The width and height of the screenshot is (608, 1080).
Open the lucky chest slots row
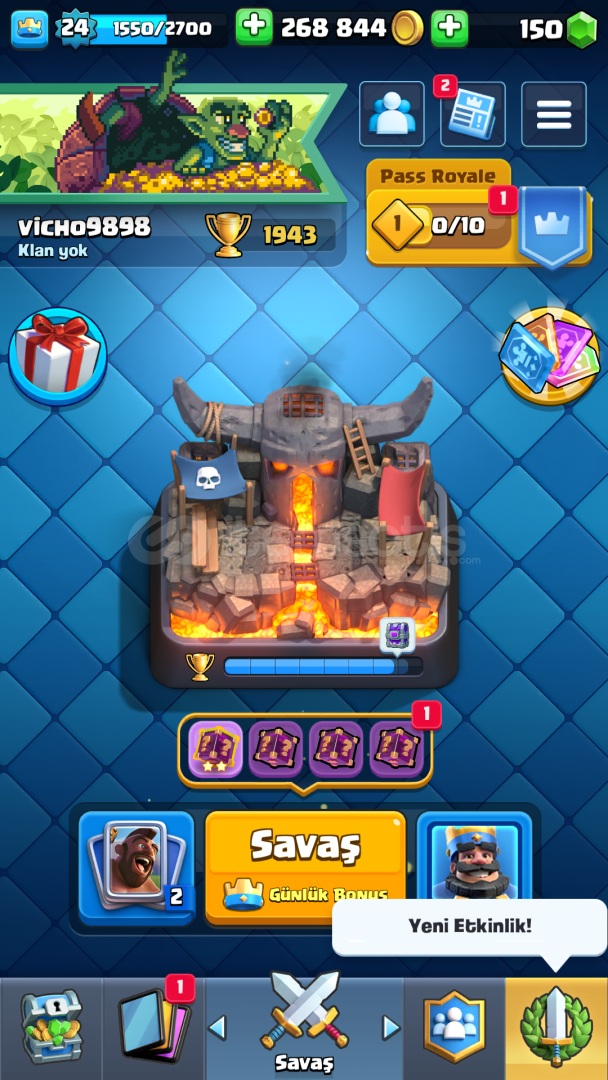click(x=305, y=749)
